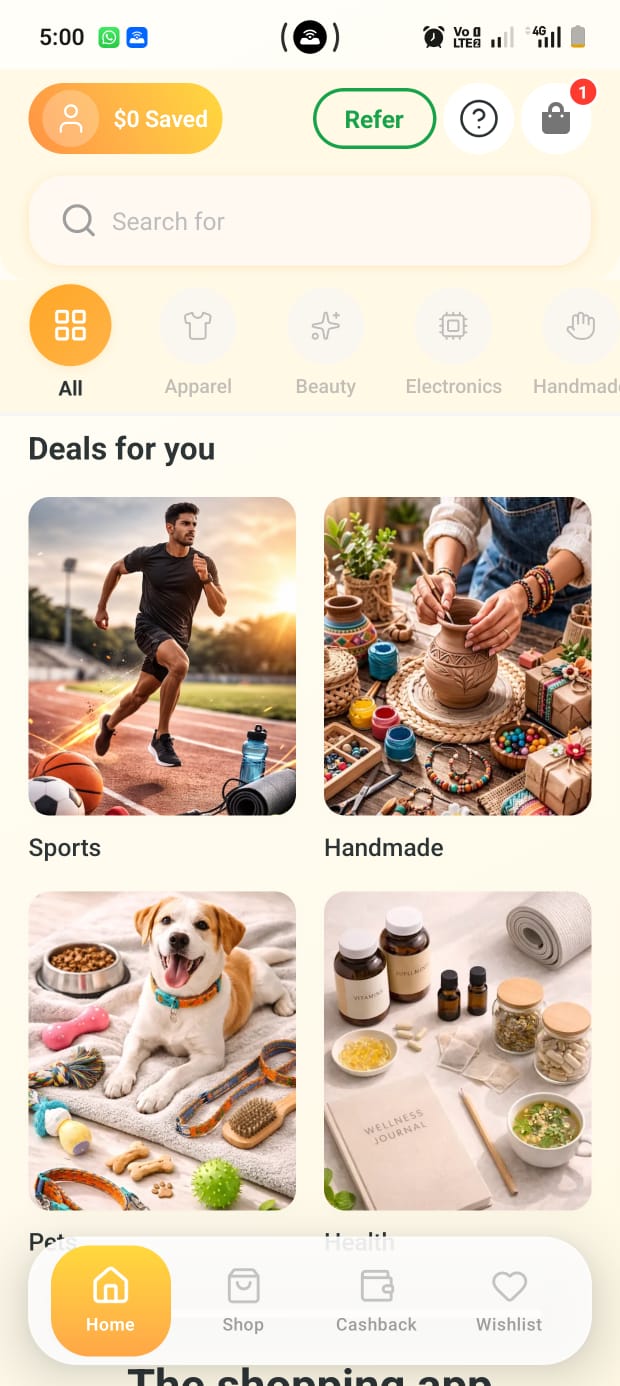Open the Wishlist tab
Image resolution: width=620 pixels, height=1386 pixels.
[x=509, y=1300]
